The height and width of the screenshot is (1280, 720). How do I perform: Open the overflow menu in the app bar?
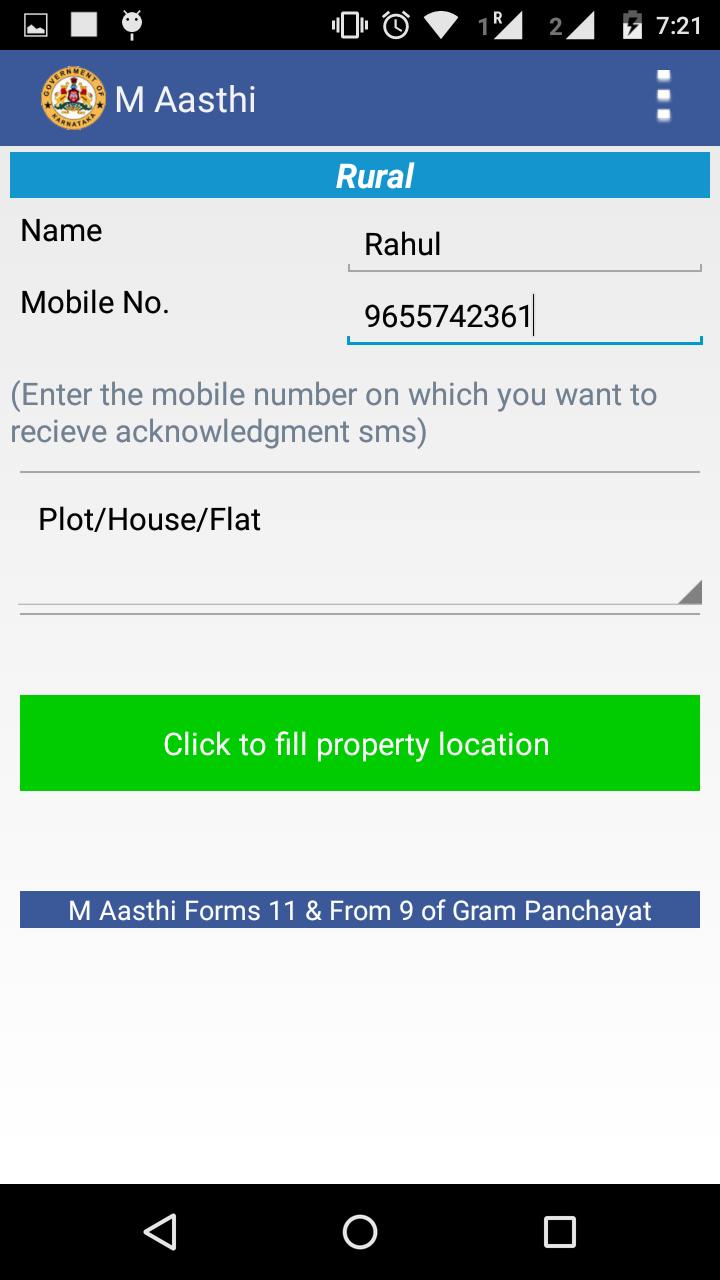[663, 97]
